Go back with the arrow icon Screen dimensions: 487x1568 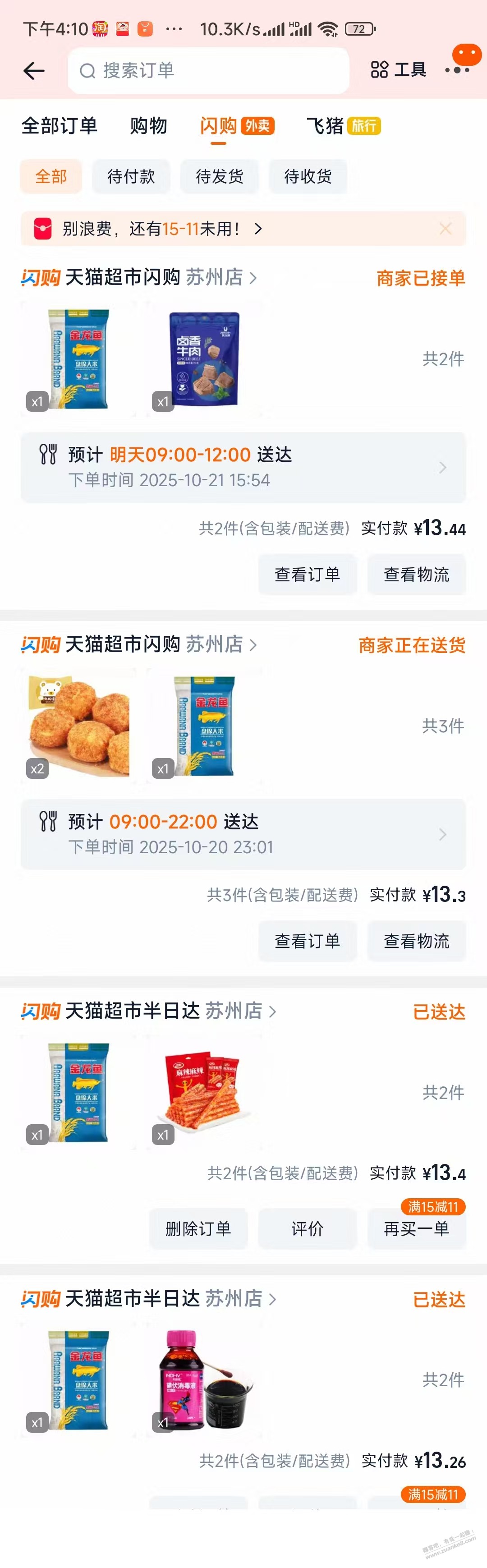coord(34,71)
